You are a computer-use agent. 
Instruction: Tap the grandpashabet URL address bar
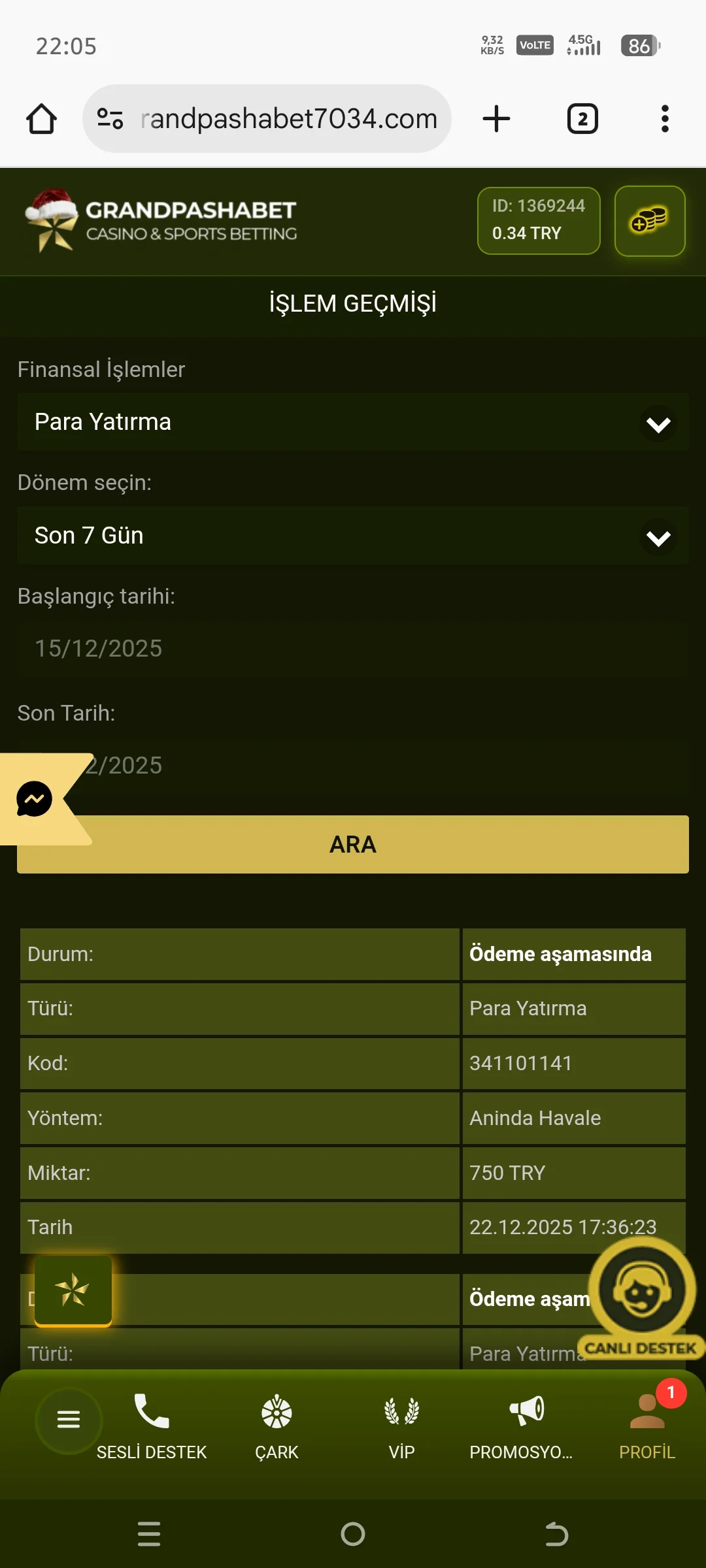click(x=288, y=119)
